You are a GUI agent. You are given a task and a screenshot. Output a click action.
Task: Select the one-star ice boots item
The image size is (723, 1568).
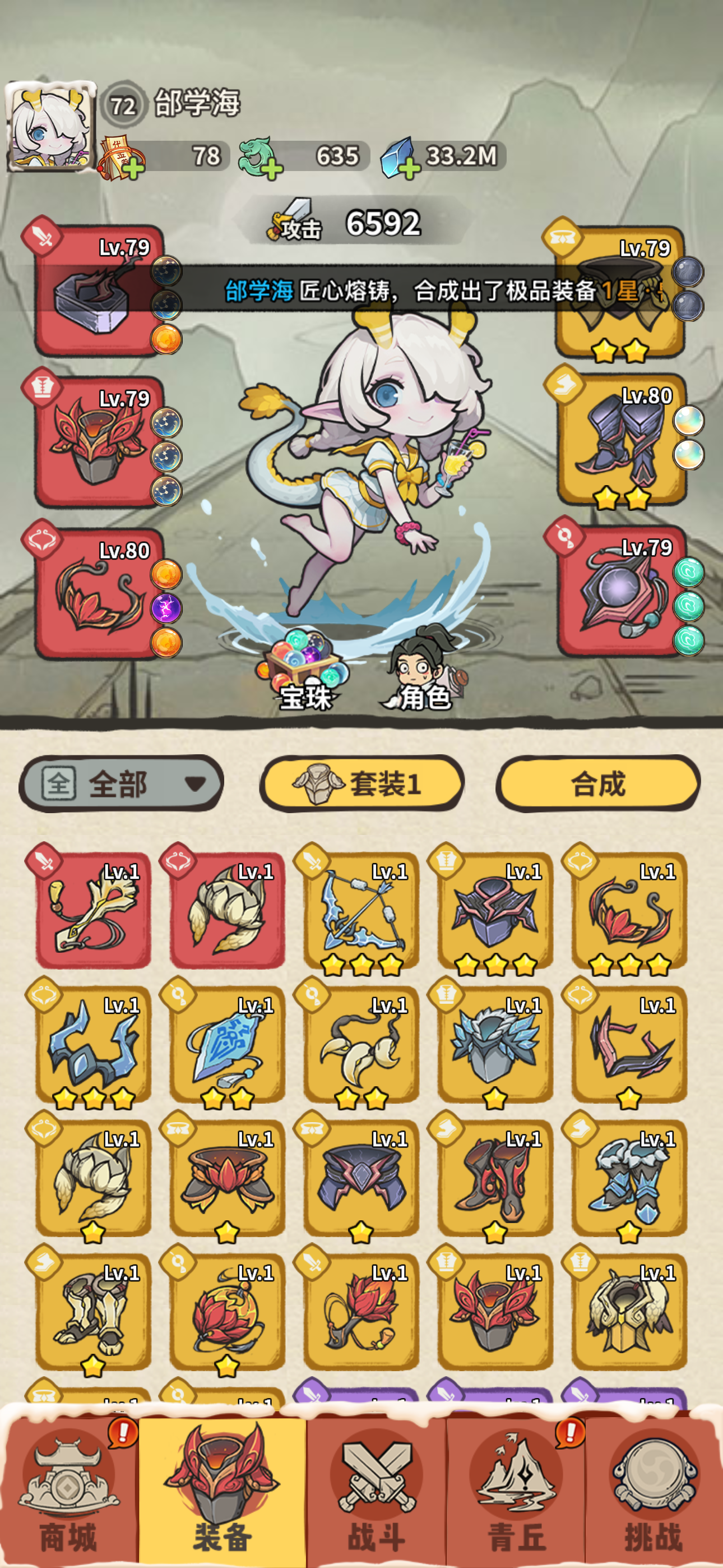point(629,1178)
